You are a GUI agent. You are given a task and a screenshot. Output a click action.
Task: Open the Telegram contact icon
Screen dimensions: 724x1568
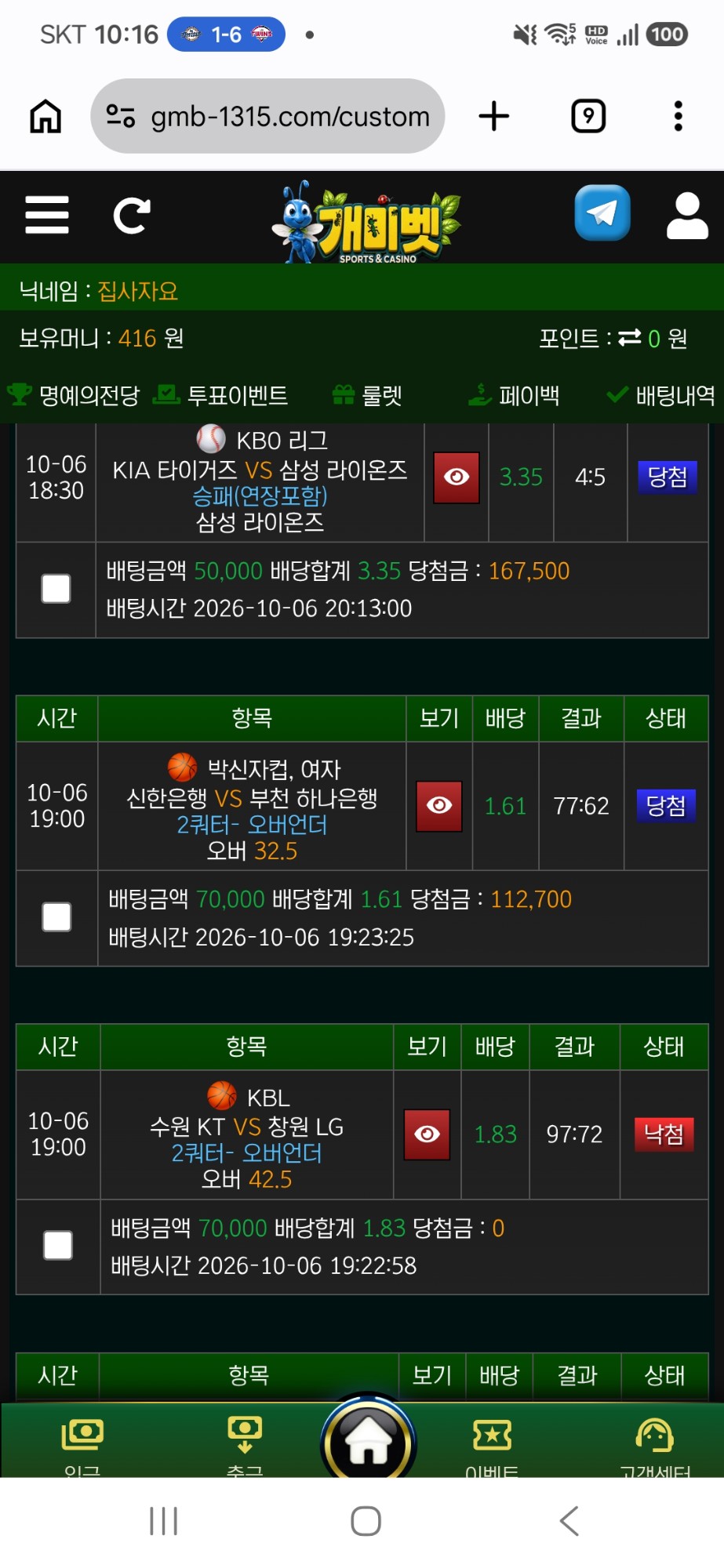point(602,212)
